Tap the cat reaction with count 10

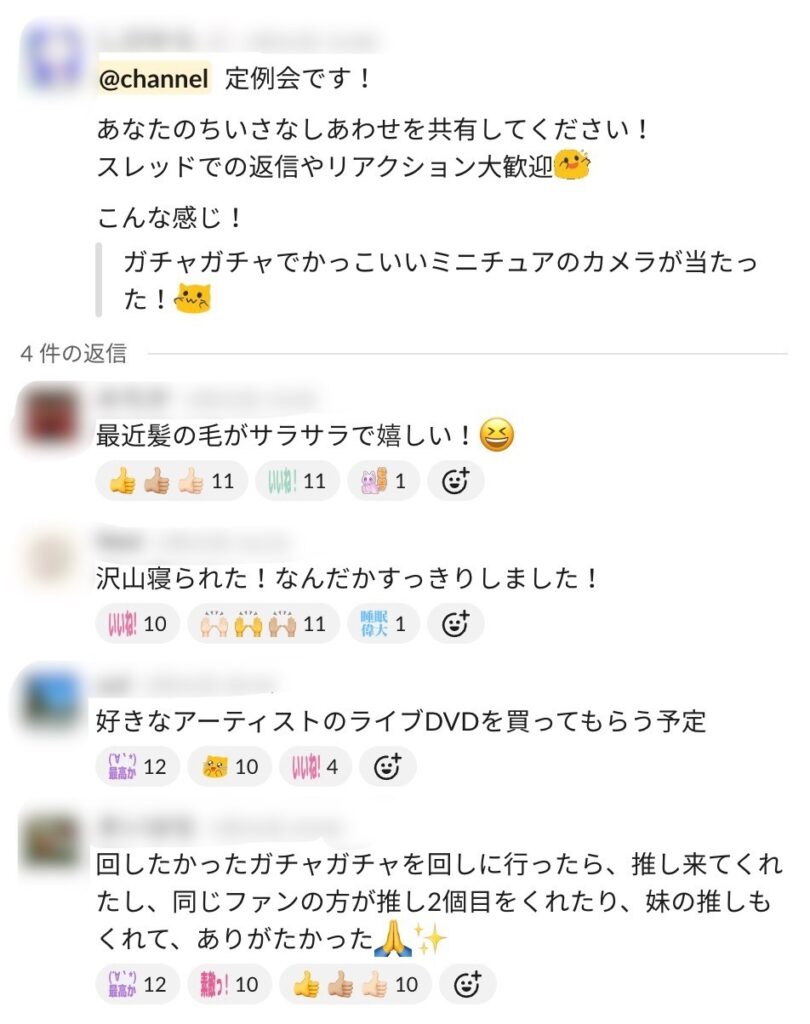228,768
